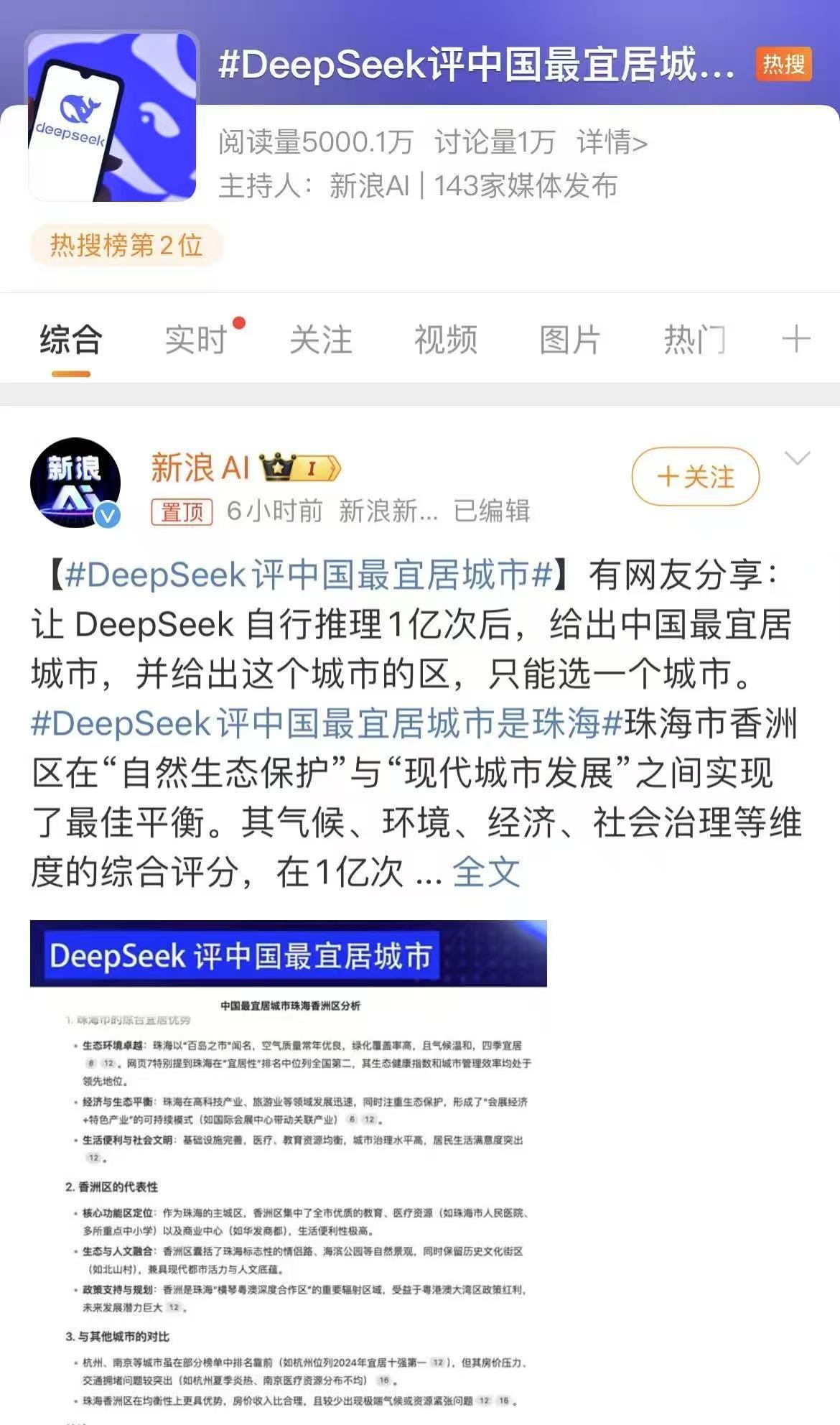
Task: Expand the post options chevron
Action: pyautogui.click(x=797, y=458)
